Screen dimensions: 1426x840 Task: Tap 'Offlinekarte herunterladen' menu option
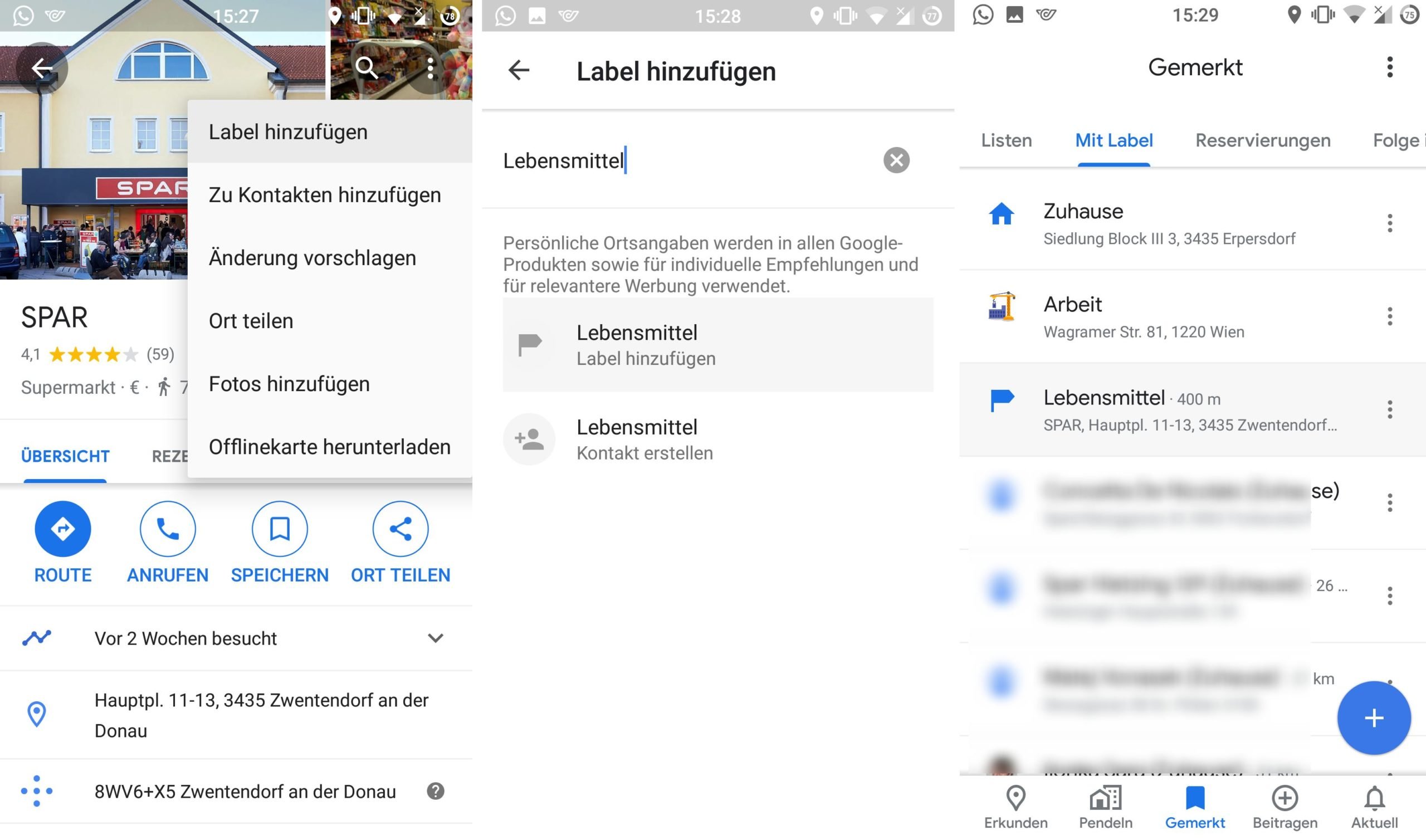(x=329, y=447)
